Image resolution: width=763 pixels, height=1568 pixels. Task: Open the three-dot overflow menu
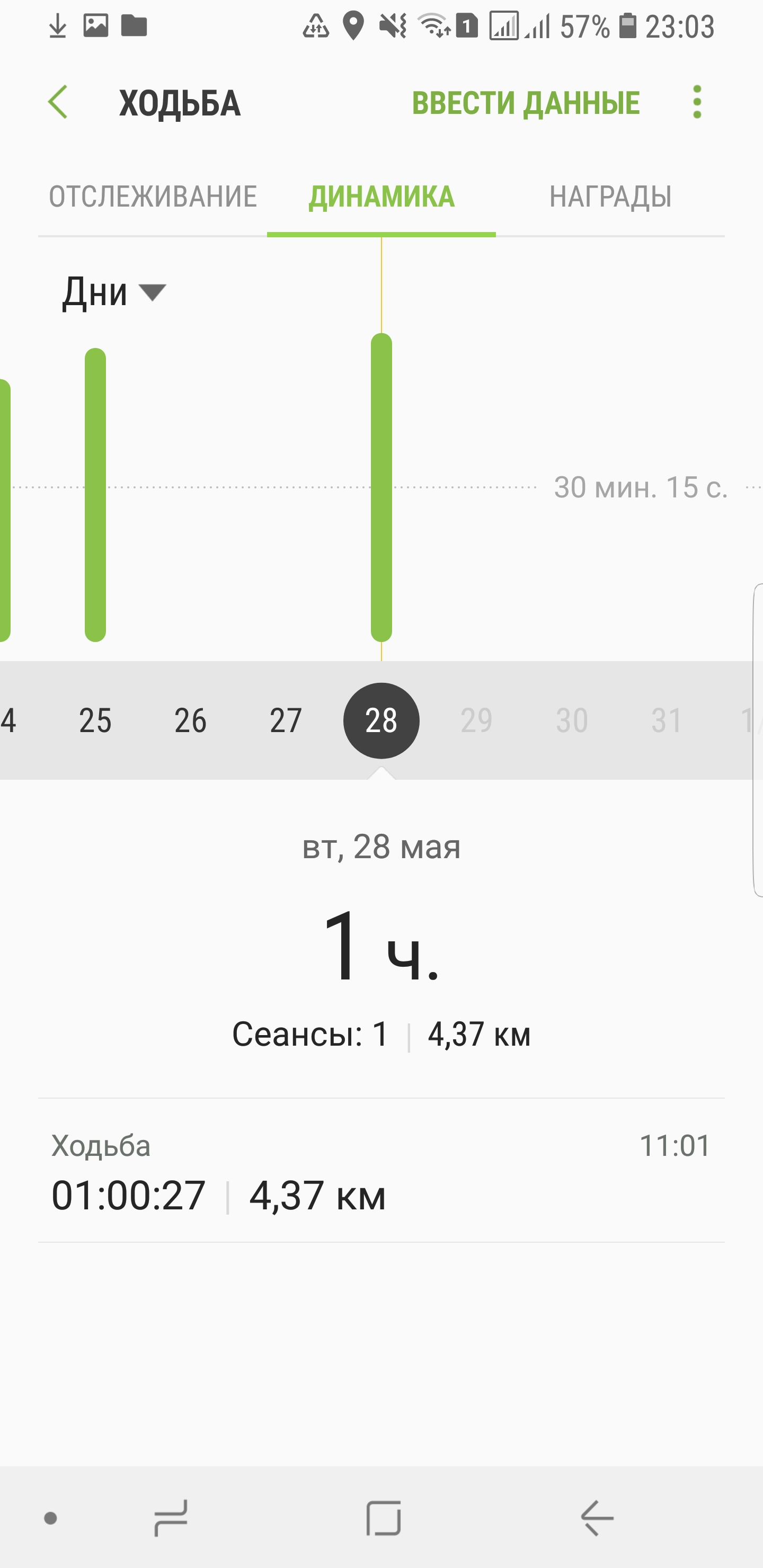point(697,102)
